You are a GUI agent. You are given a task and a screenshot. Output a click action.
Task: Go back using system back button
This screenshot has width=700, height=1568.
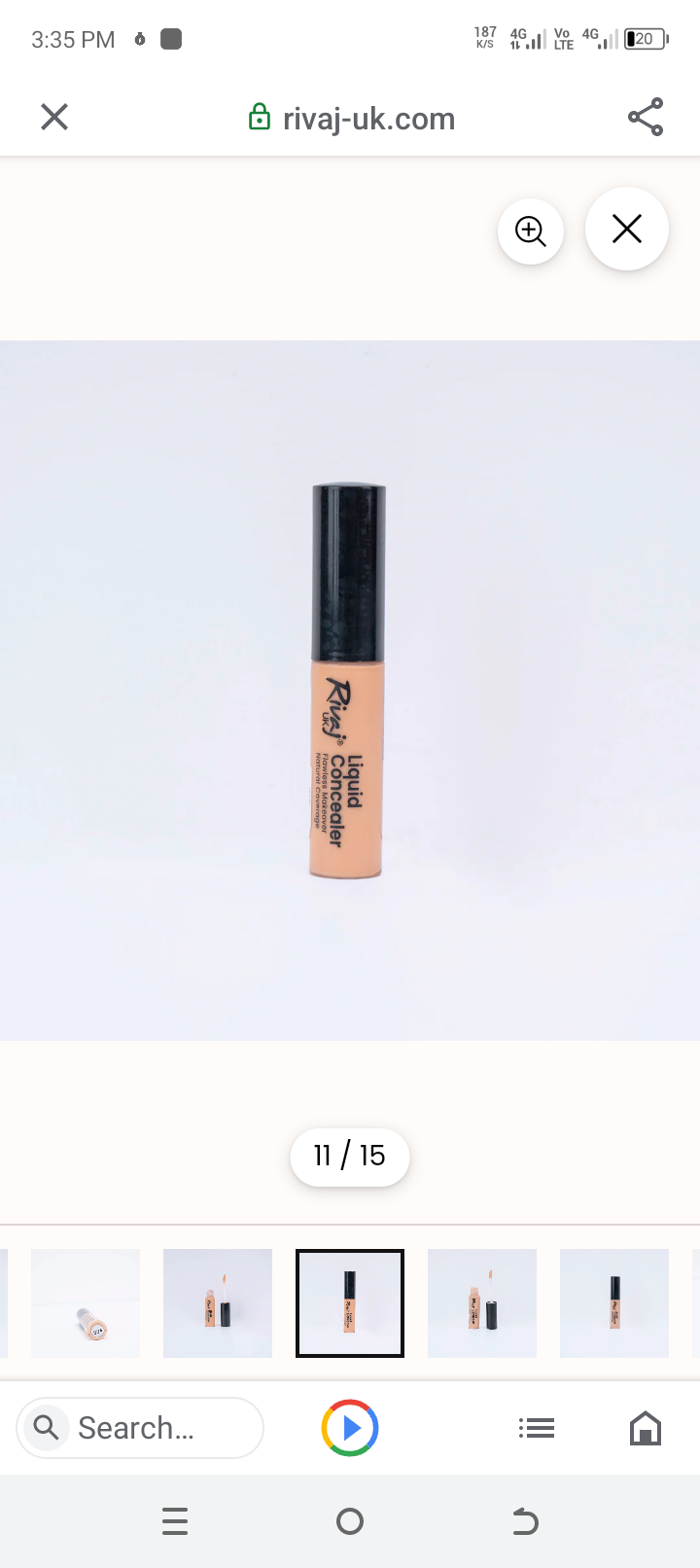525,1521
